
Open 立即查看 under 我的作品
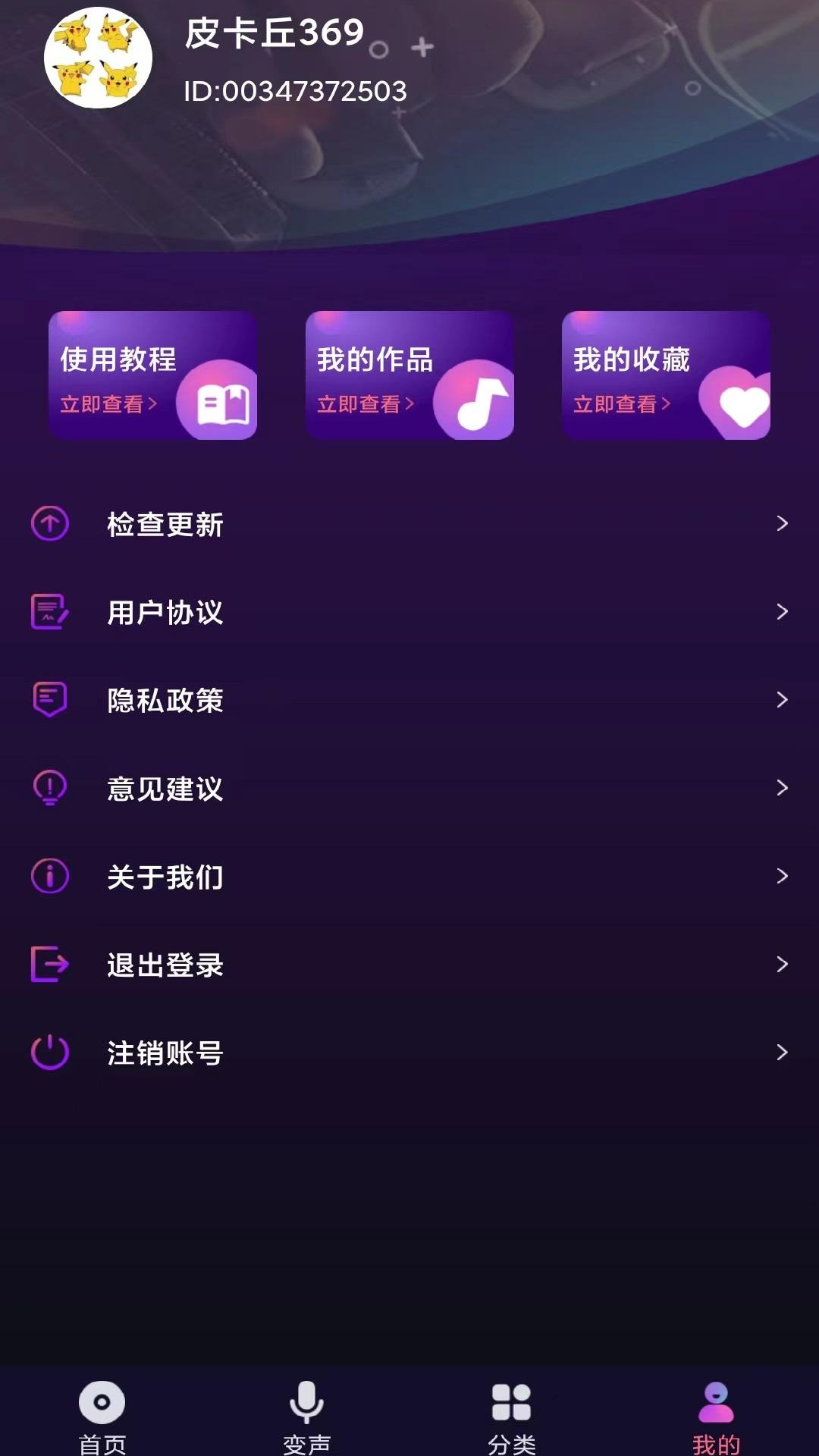(x=365, y=406)
